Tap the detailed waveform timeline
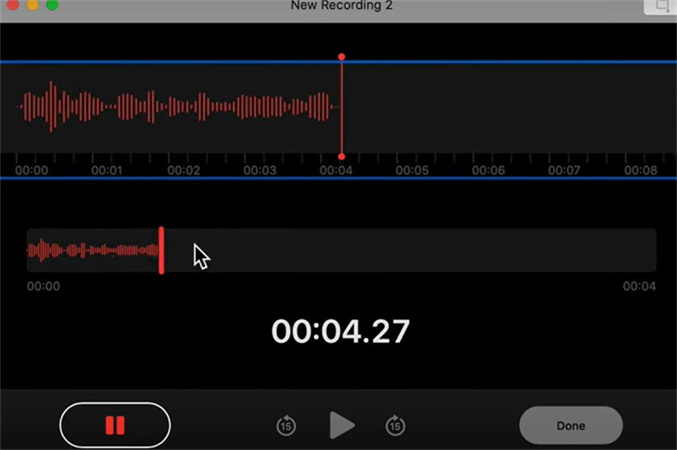 tap(340, 107)
